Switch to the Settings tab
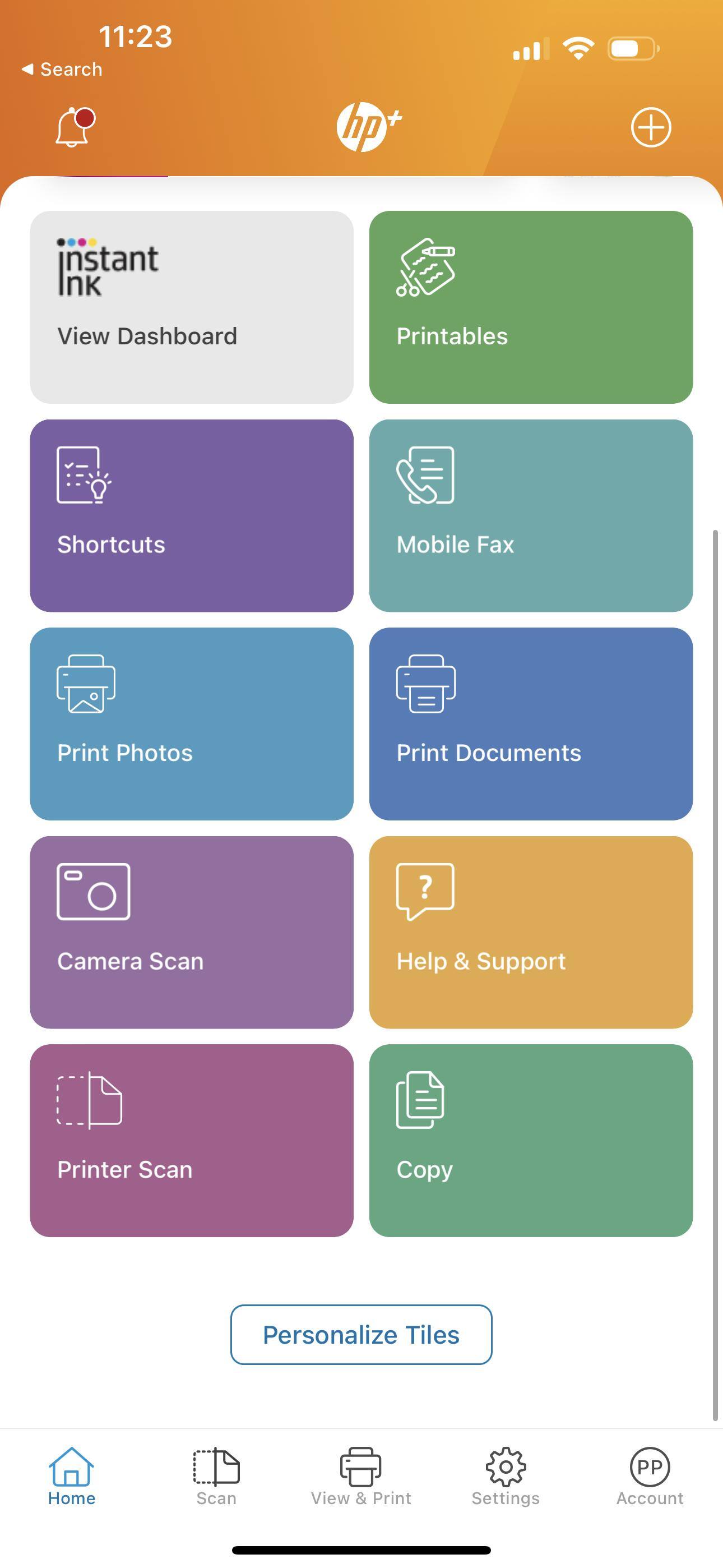 coord(505,1477)
